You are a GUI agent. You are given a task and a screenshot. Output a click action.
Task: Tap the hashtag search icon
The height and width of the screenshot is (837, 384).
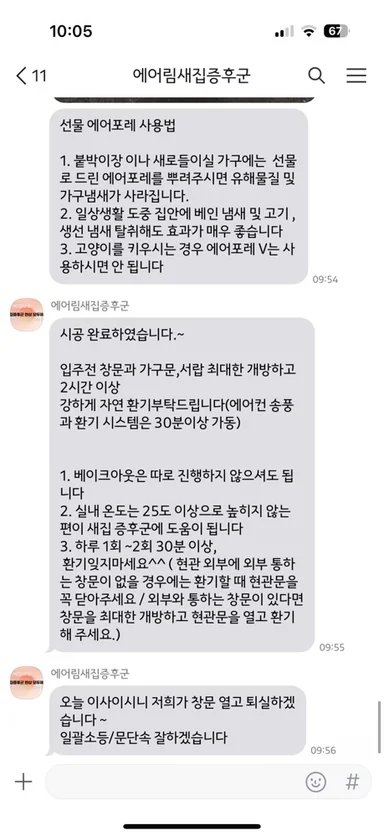click(352, 782)
